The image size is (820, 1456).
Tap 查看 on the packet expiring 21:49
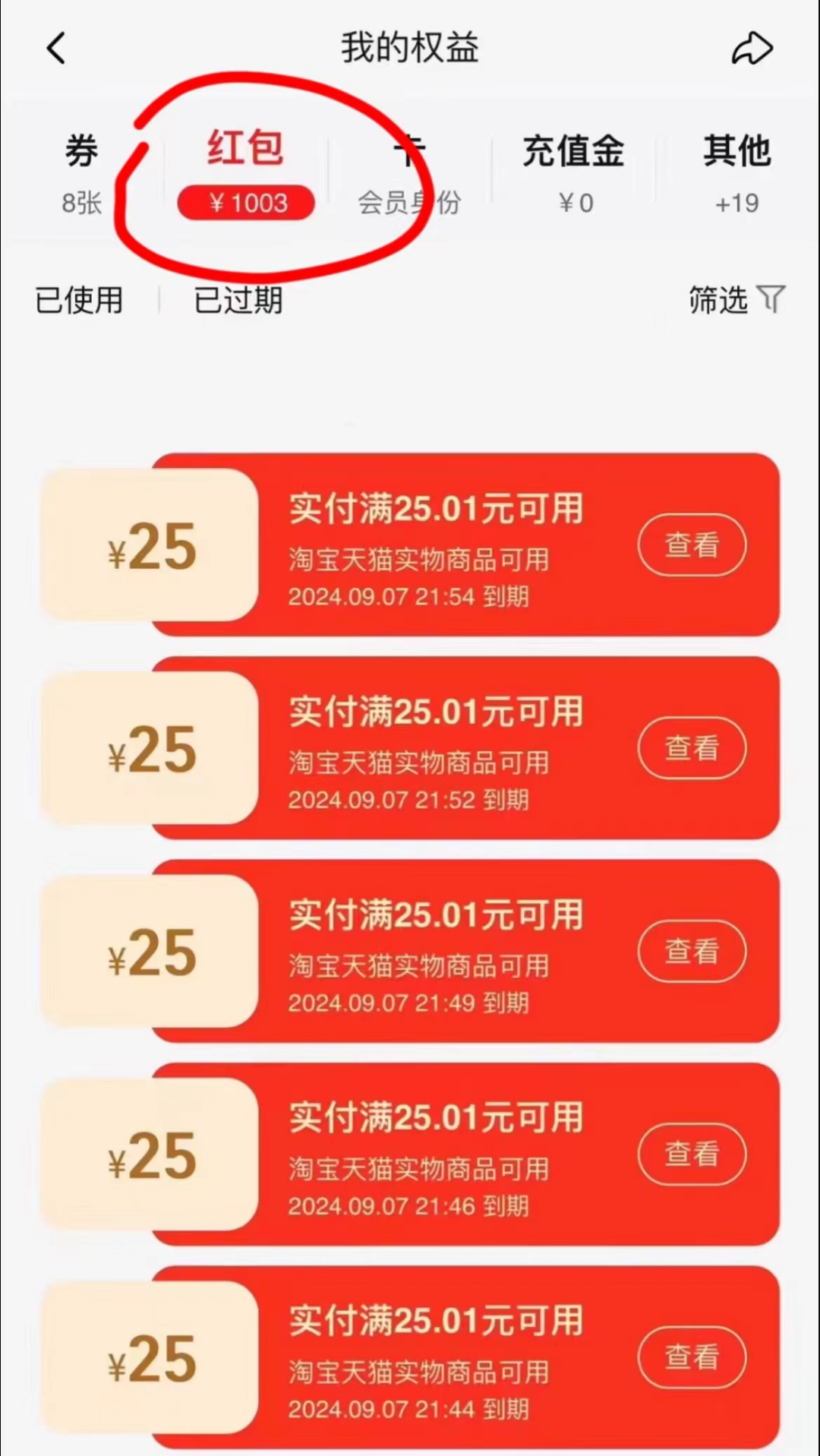(x=692, y=951)
